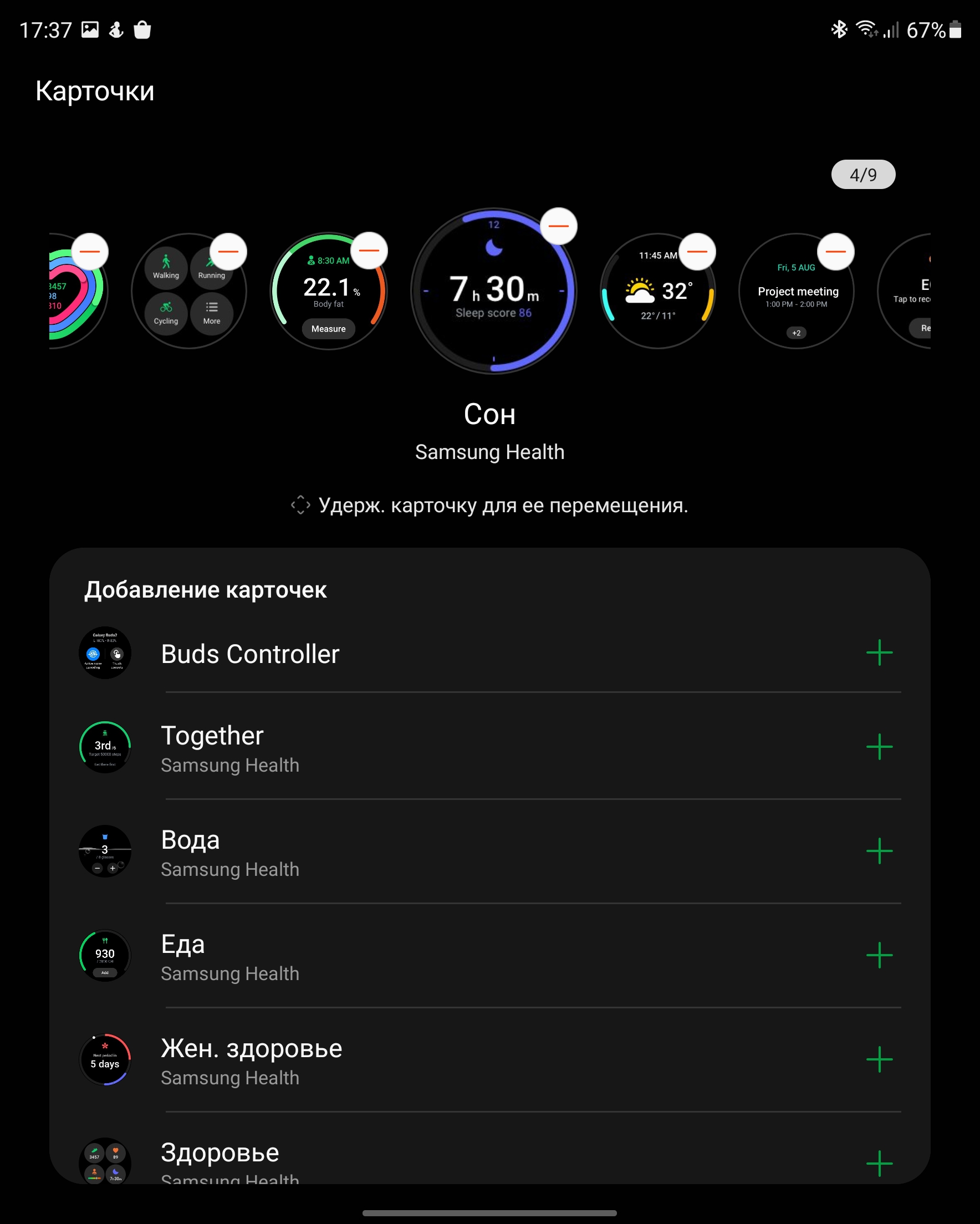The height and width of the screenshot is (1224, 980).
Task: Select the weather card showing 32°
Action: click(657, 295)
